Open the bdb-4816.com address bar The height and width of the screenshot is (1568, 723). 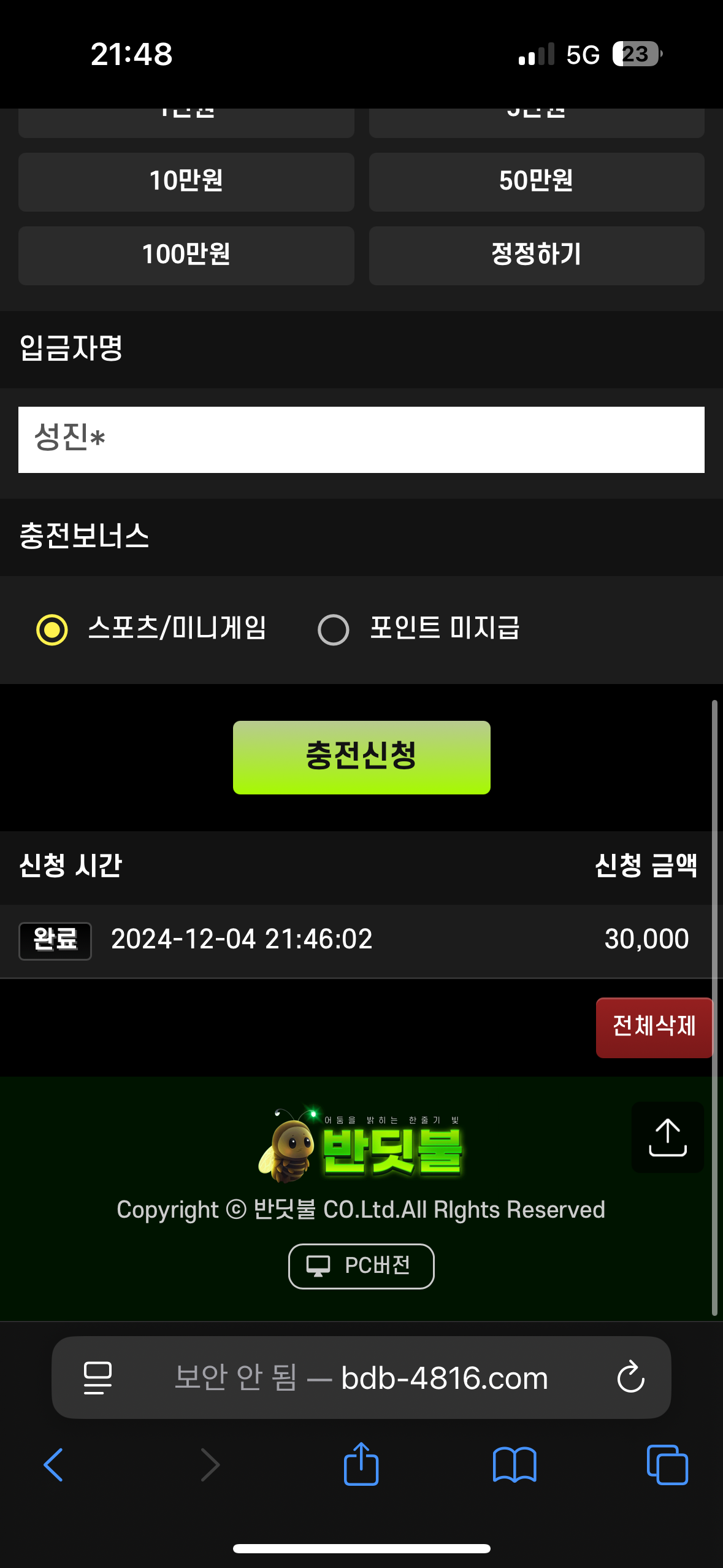click(x=392, y=1378)
